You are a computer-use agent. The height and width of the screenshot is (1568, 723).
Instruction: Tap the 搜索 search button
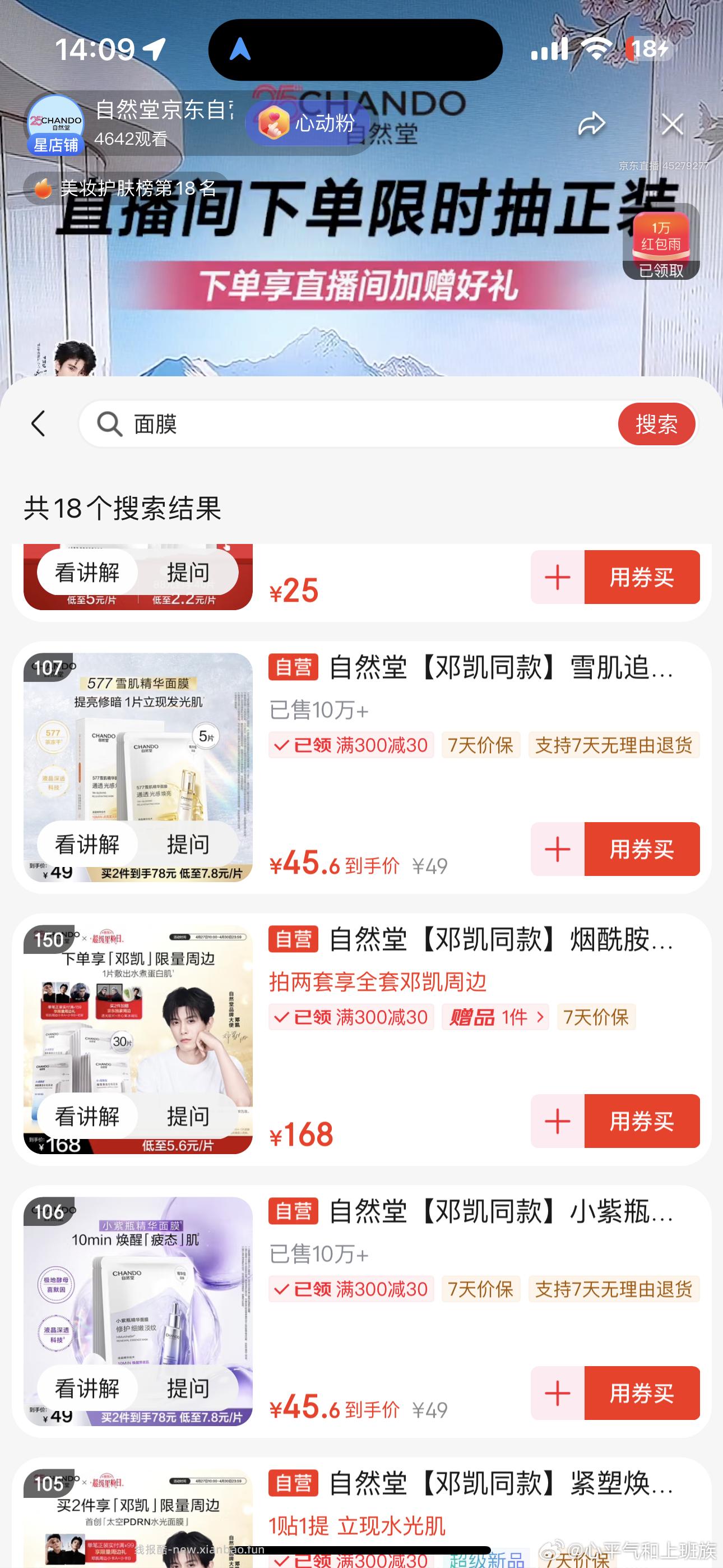tap(656, 423)
